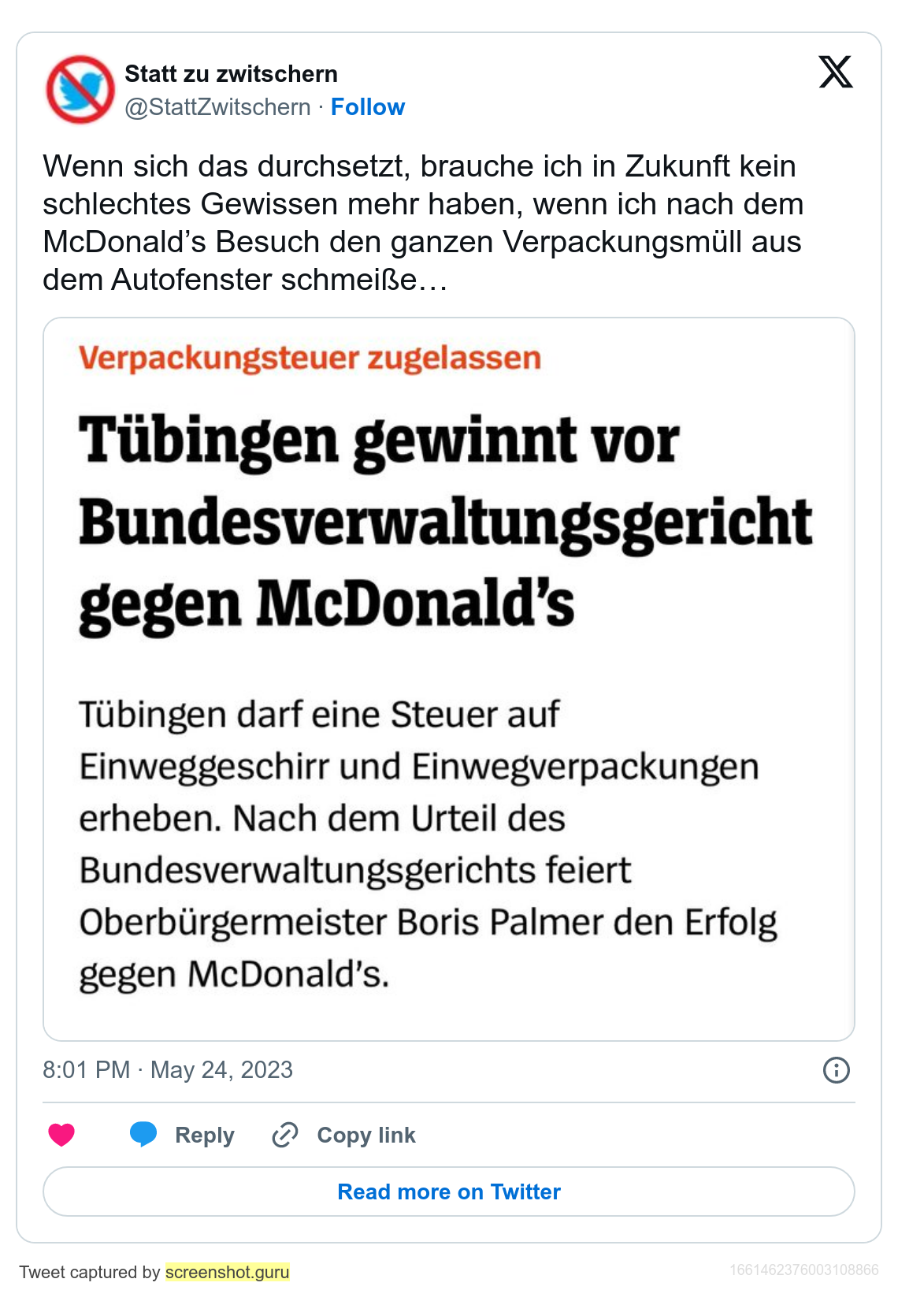Open the Tübingen article image in the tweet

click(x=448, y=678)
